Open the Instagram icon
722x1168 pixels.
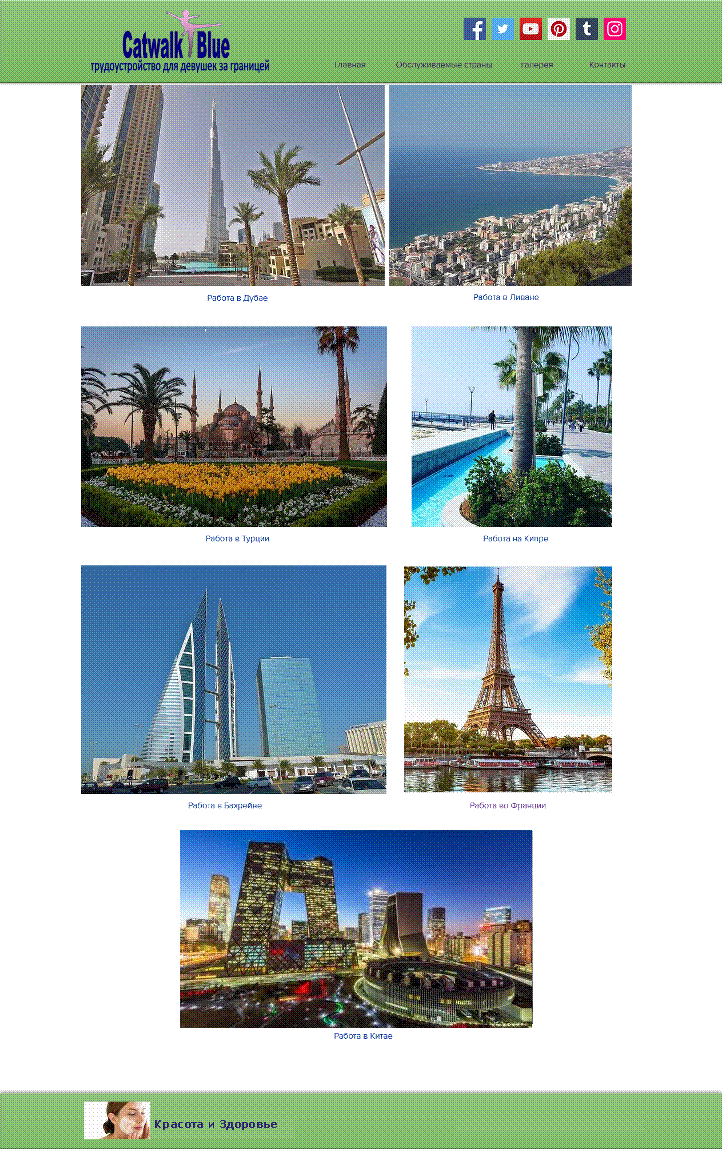[615, 29]
